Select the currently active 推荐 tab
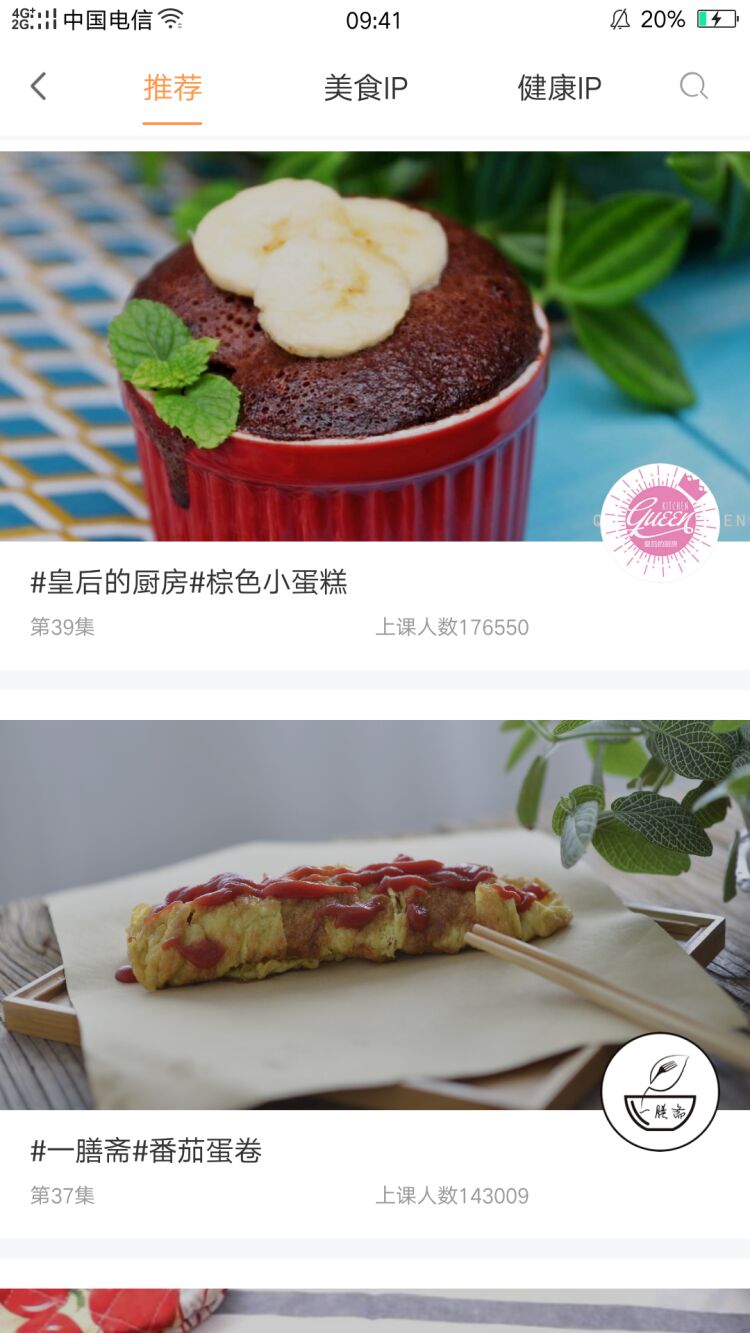Image resolution: width=750 pixels, height=1333 pixels. point(170,87)
